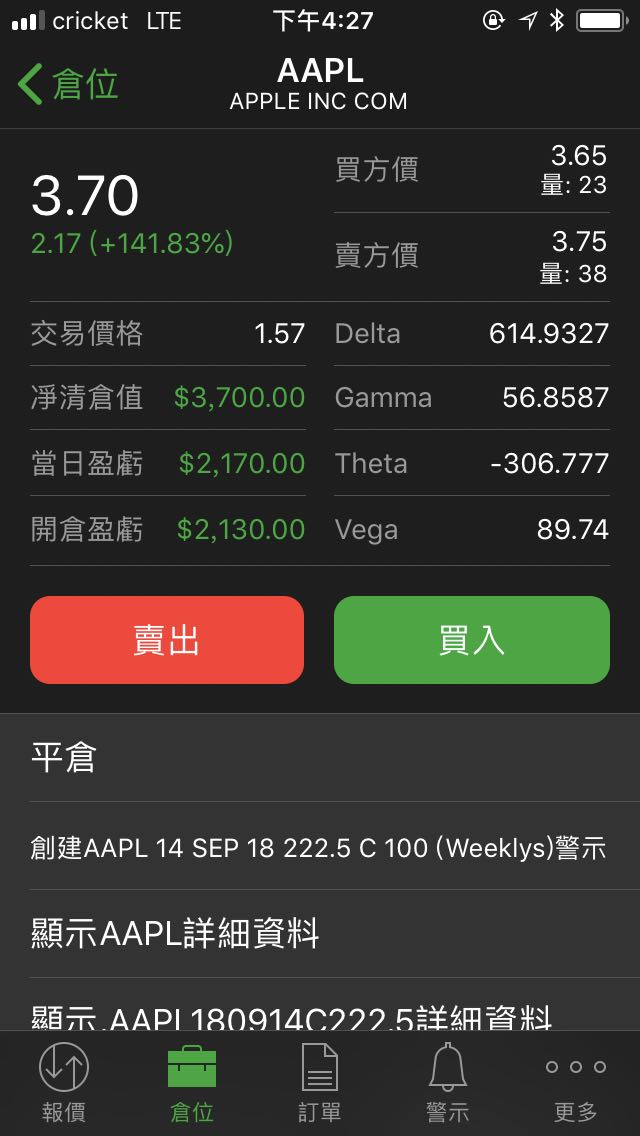Open the 倉位 positions tab
Image resolution: width=640 pixels, height=1136 pixels.
tap(192, 1083)
